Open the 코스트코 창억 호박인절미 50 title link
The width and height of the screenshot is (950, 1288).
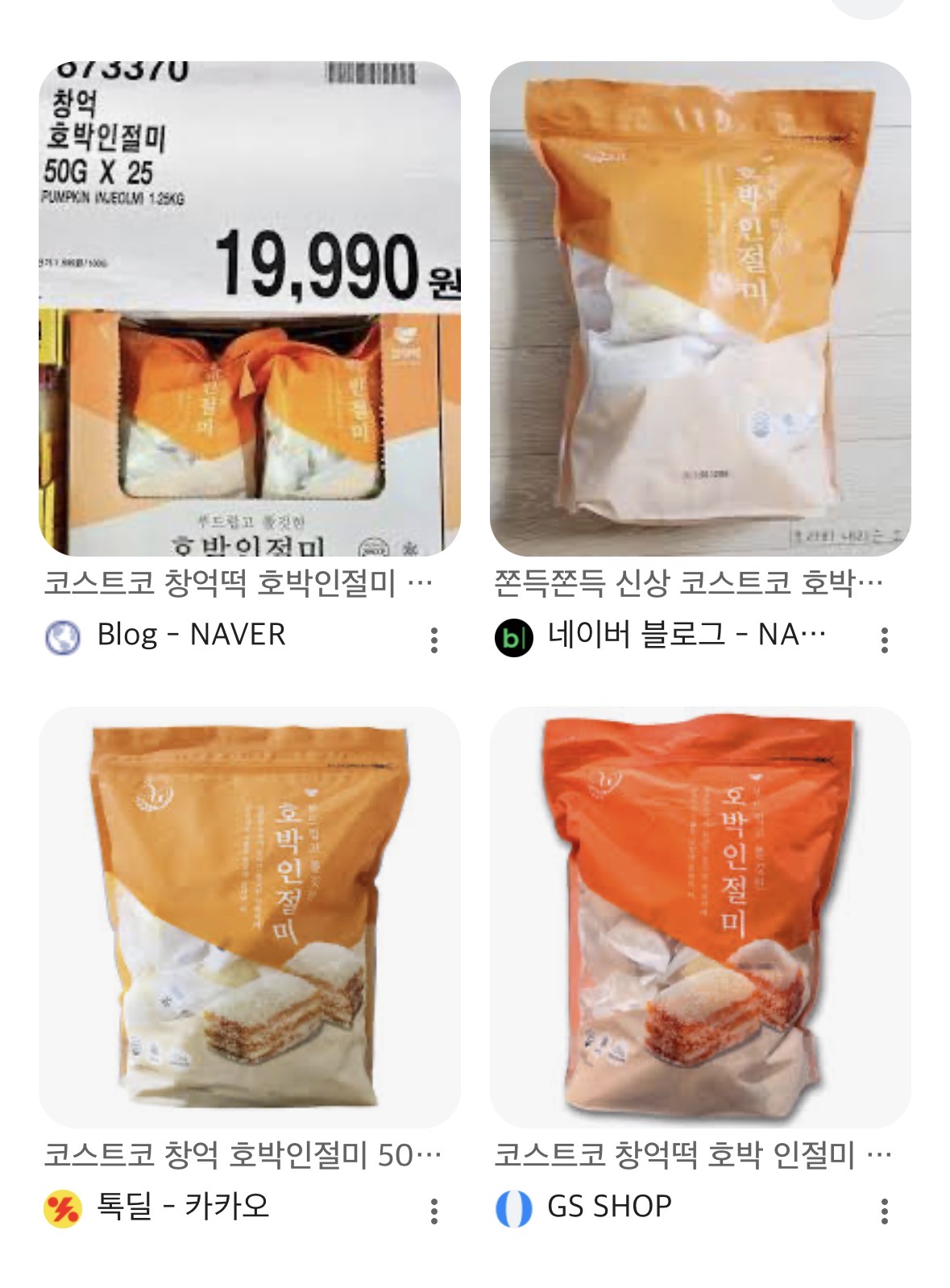click(x=242, y=1155)
